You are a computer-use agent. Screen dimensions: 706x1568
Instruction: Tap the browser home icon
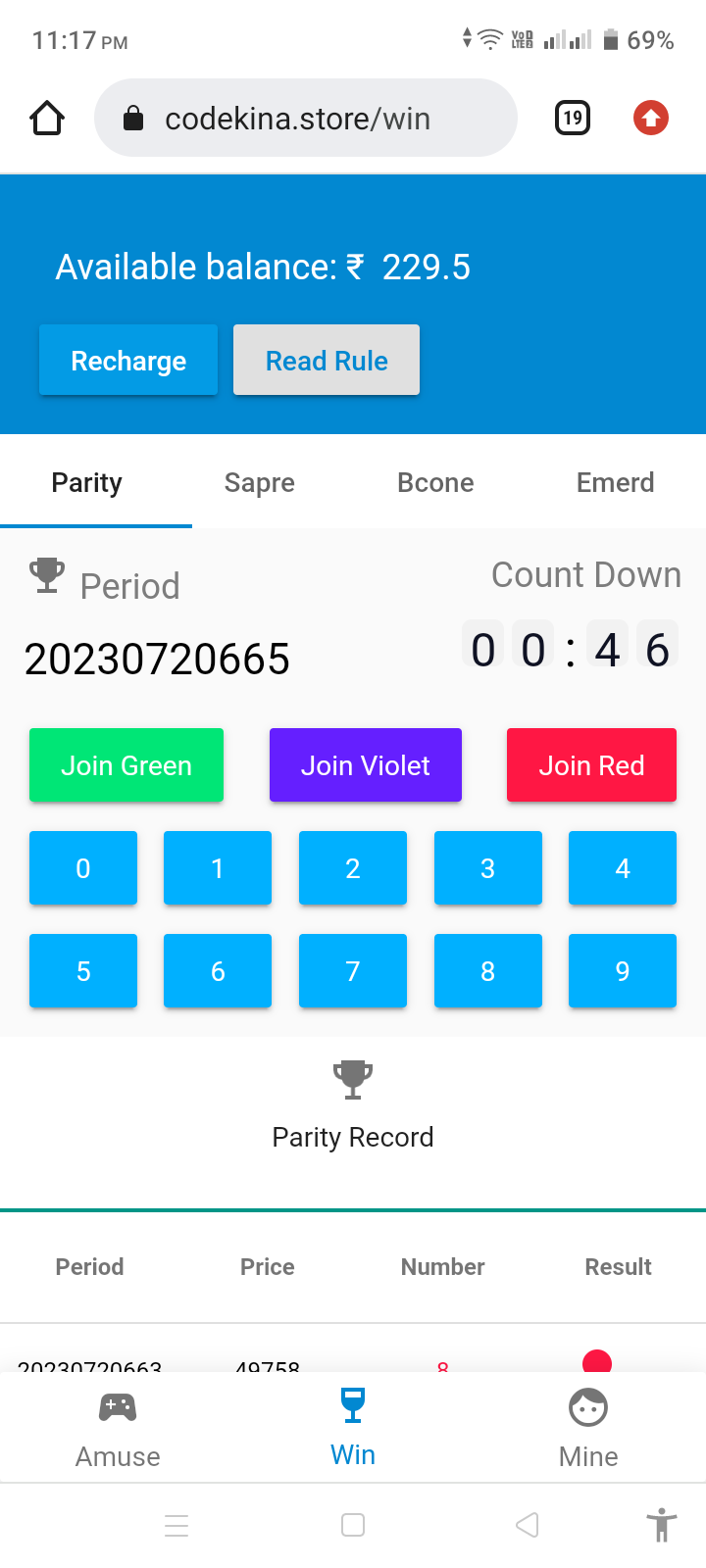tap(47, 119)
